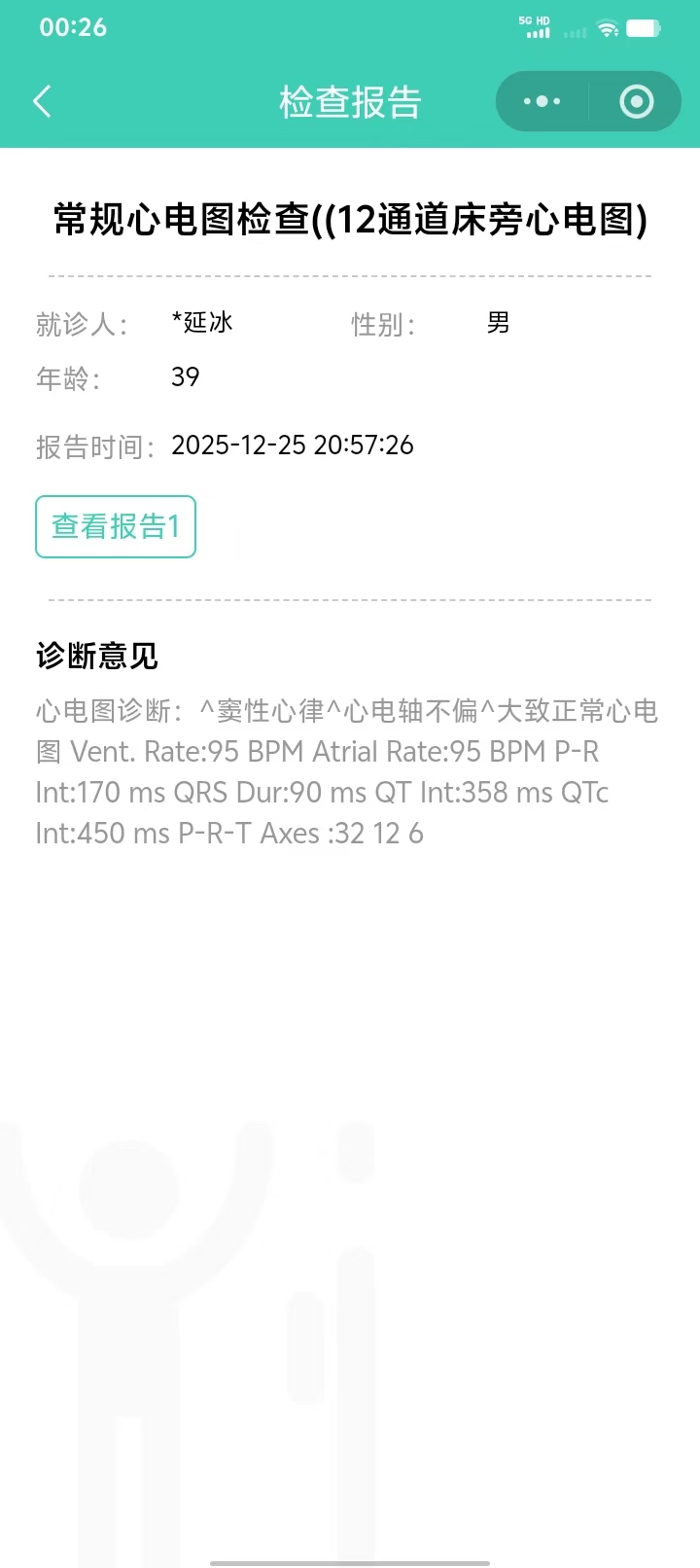Go back using the header arrow

(42, 101)
